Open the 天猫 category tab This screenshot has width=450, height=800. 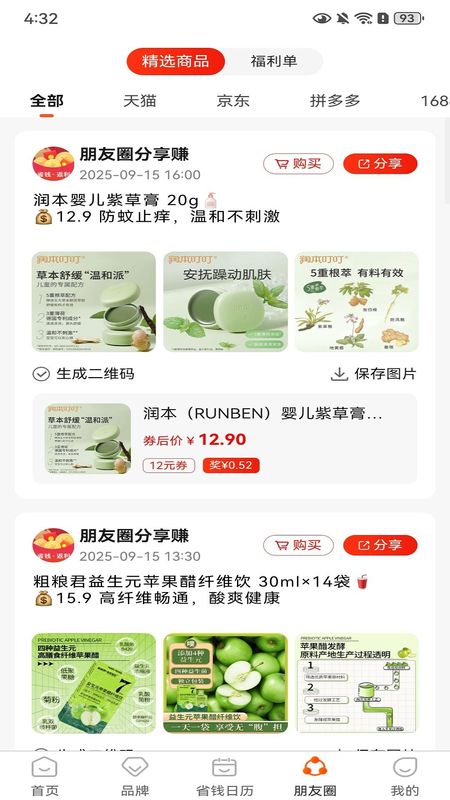(139, 101)
